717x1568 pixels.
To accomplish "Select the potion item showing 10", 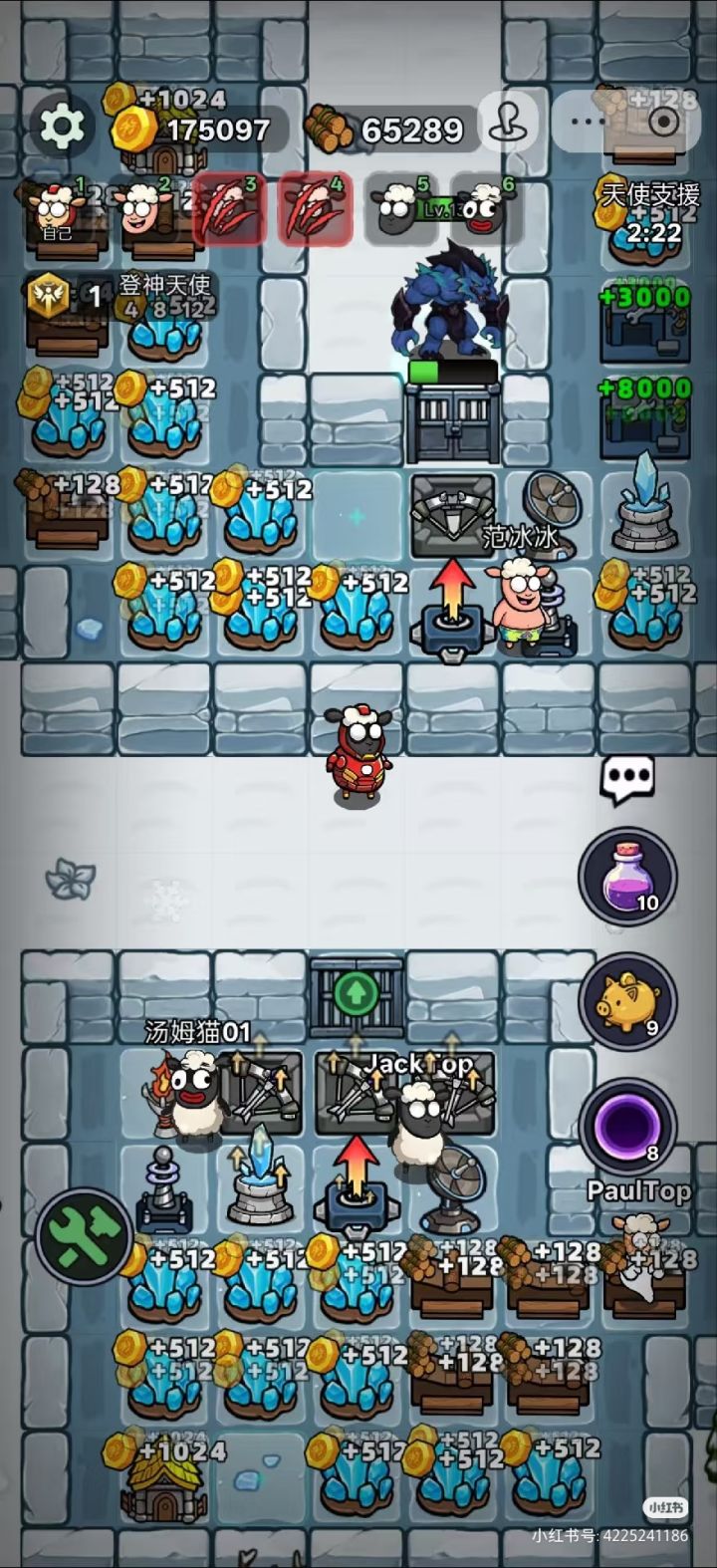I will click(628, 875).
